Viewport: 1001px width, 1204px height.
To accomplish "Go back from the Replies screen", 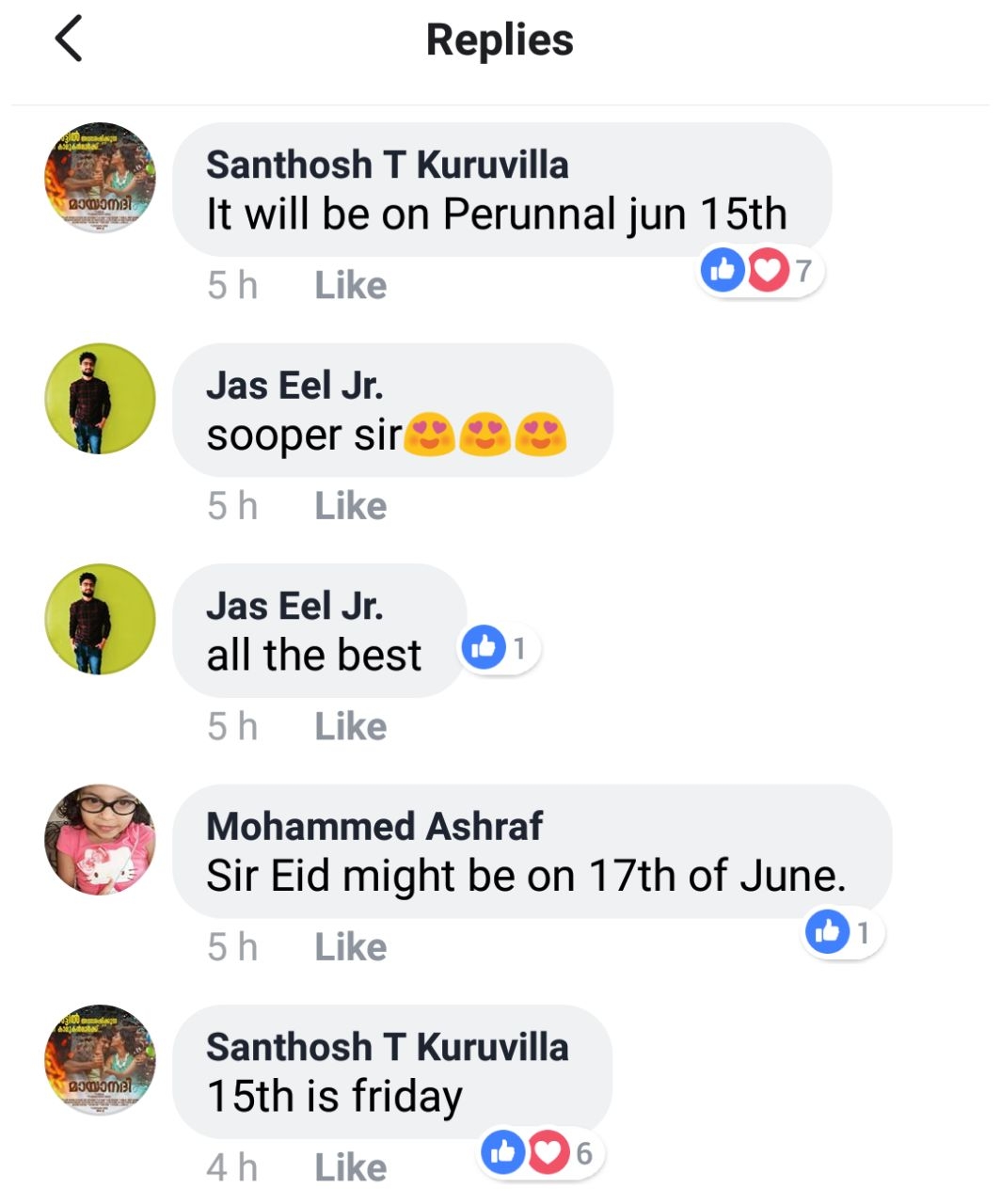I will (x=69, y=40).
